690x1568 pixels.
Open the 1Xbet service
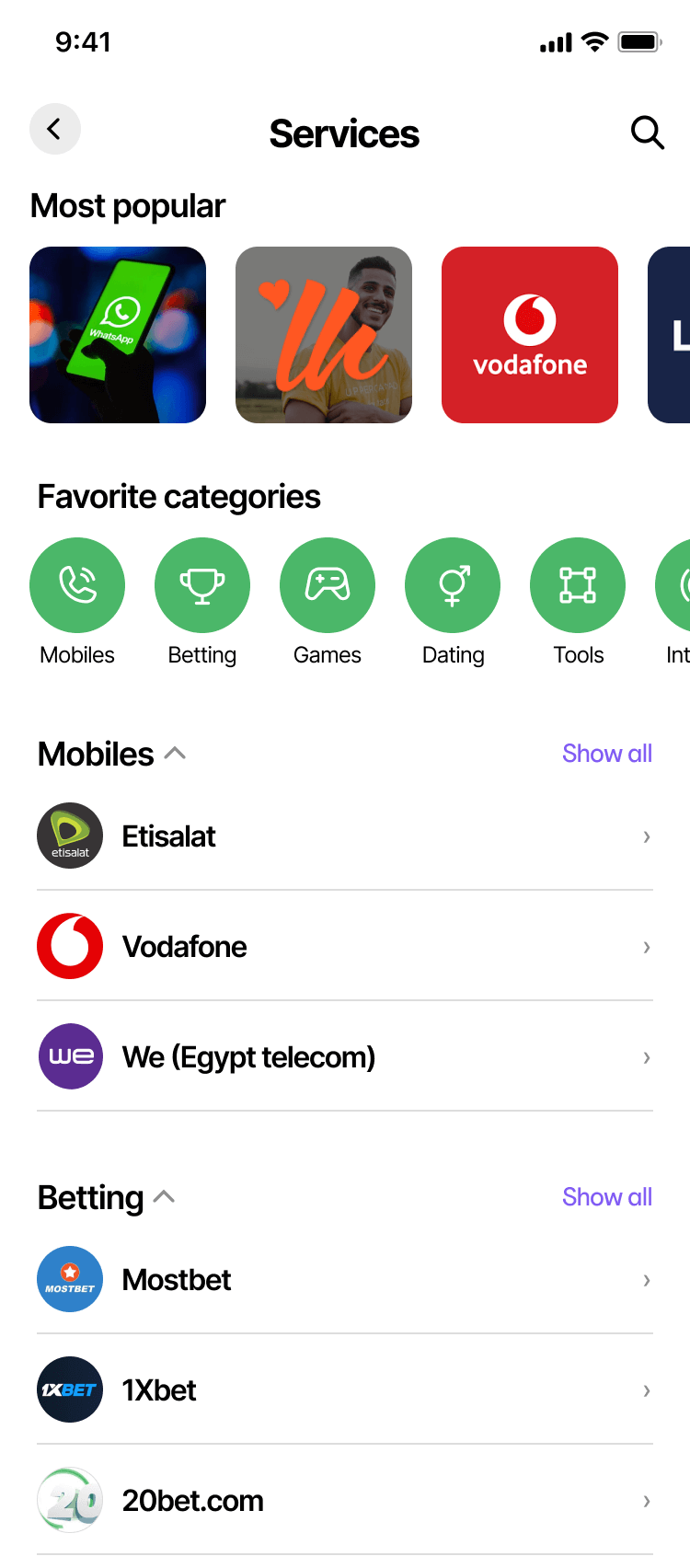345,1389
